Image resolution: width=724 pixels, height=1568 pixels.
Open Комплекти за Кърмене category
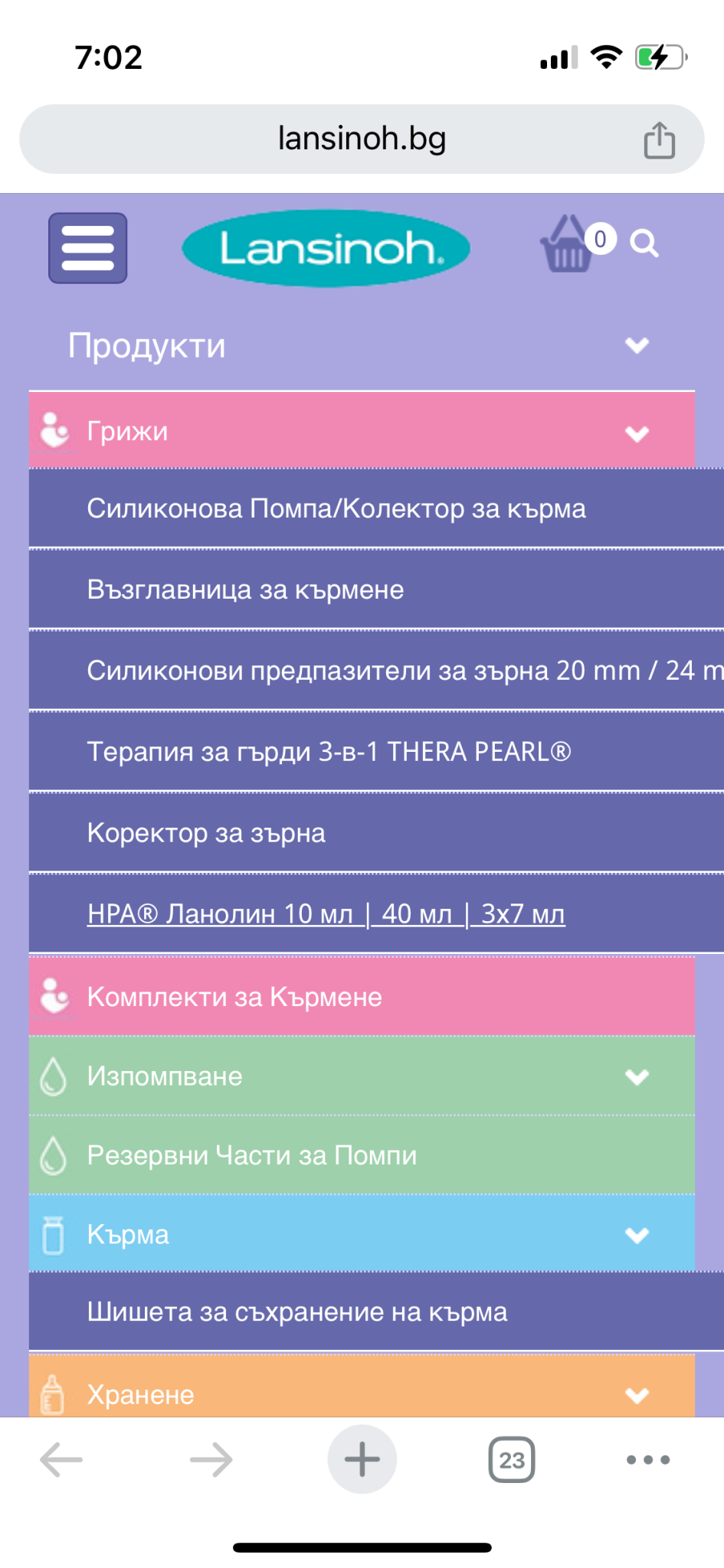(362, 997)
